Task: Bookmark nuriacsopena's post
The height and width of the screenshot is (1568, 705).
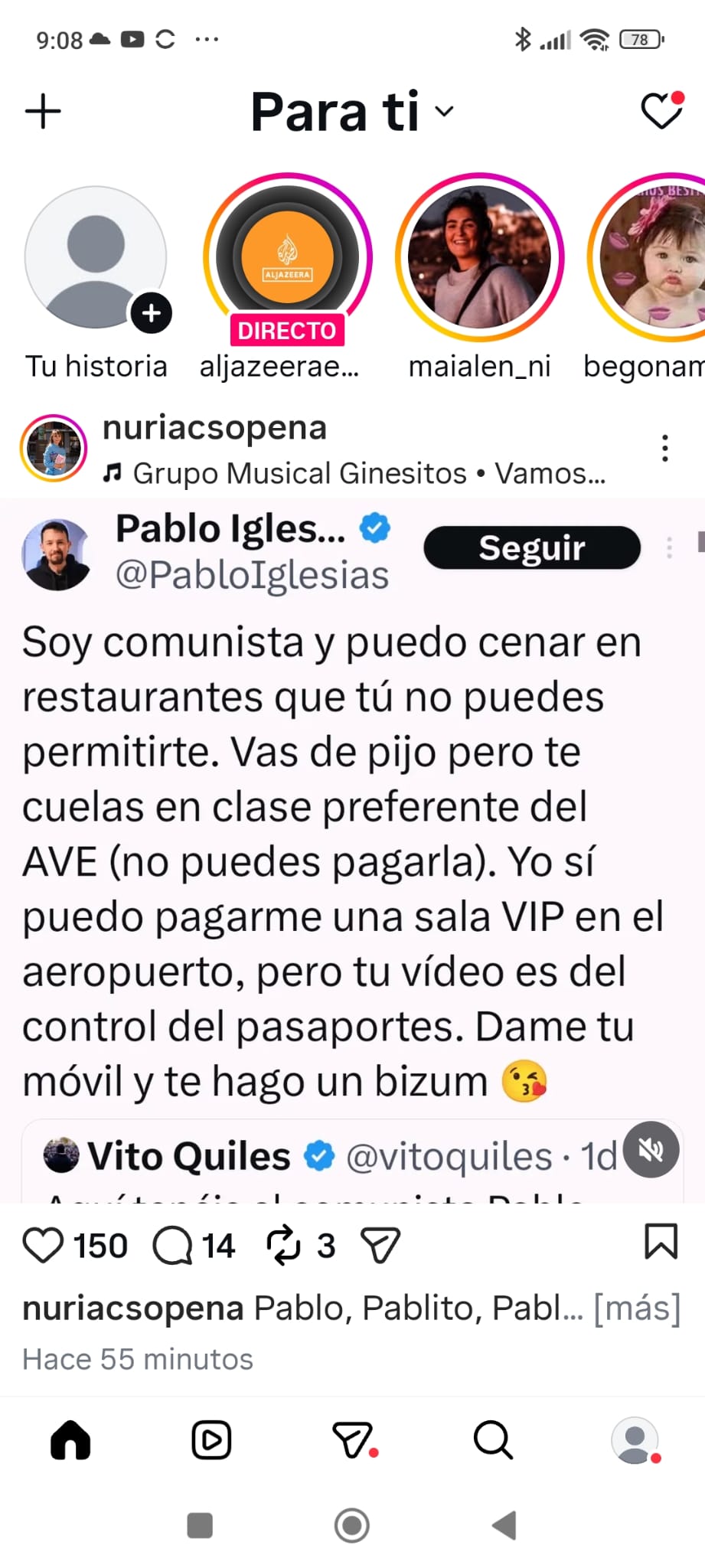Action: click(x=661, y=1242)
